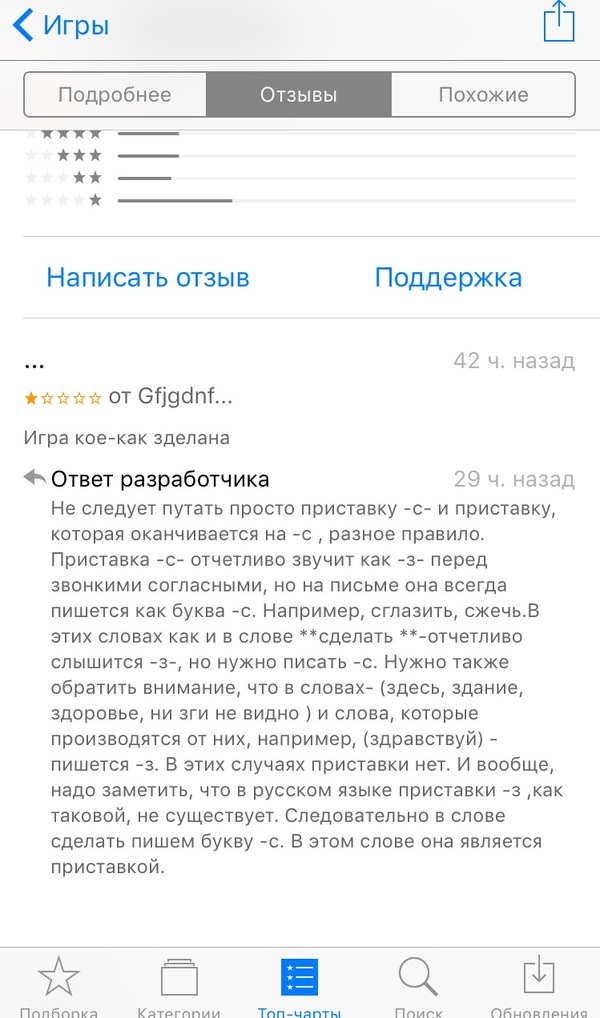Select the Отзывы segment
600x1018 pixels.
tap(298, 95)
